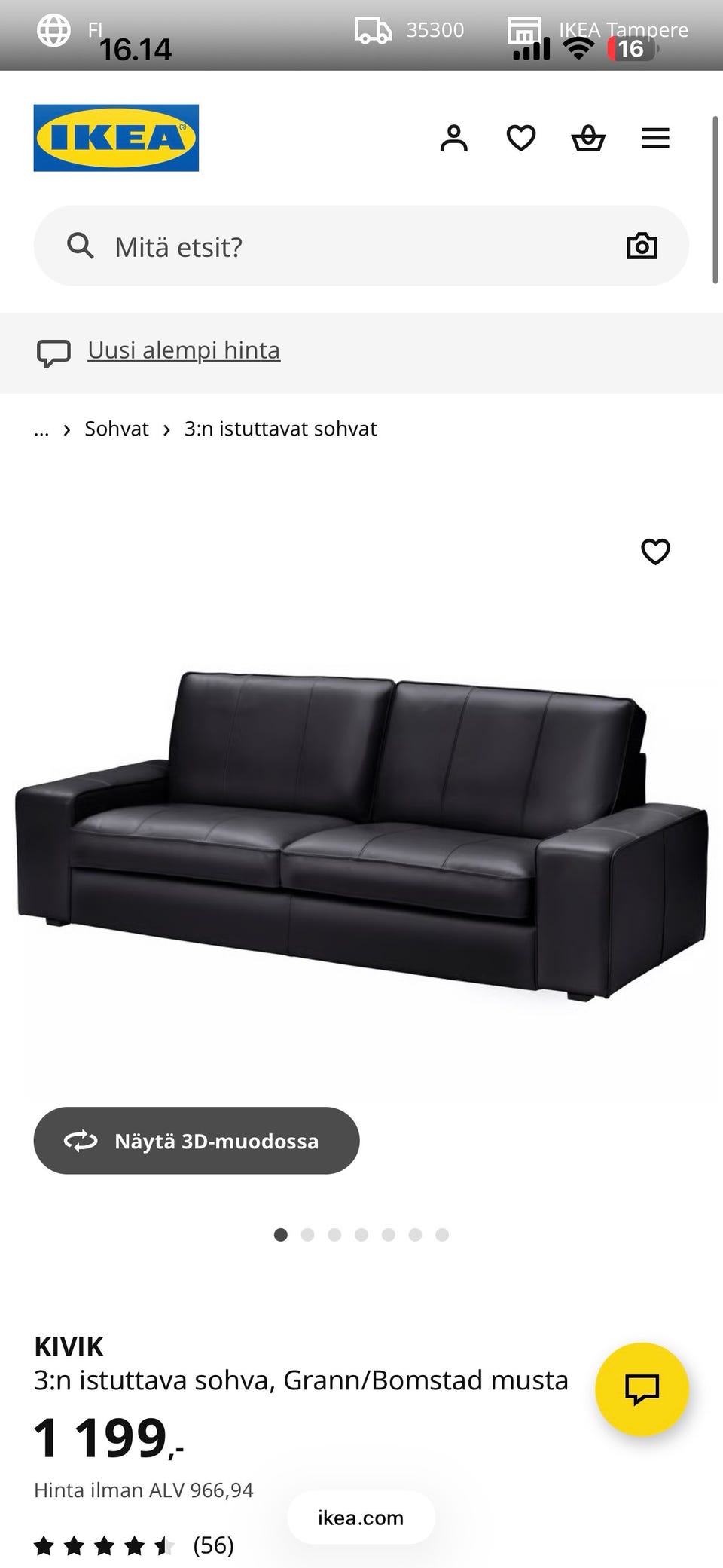
Task: Change postal code 35300
Action: point(410,30)
